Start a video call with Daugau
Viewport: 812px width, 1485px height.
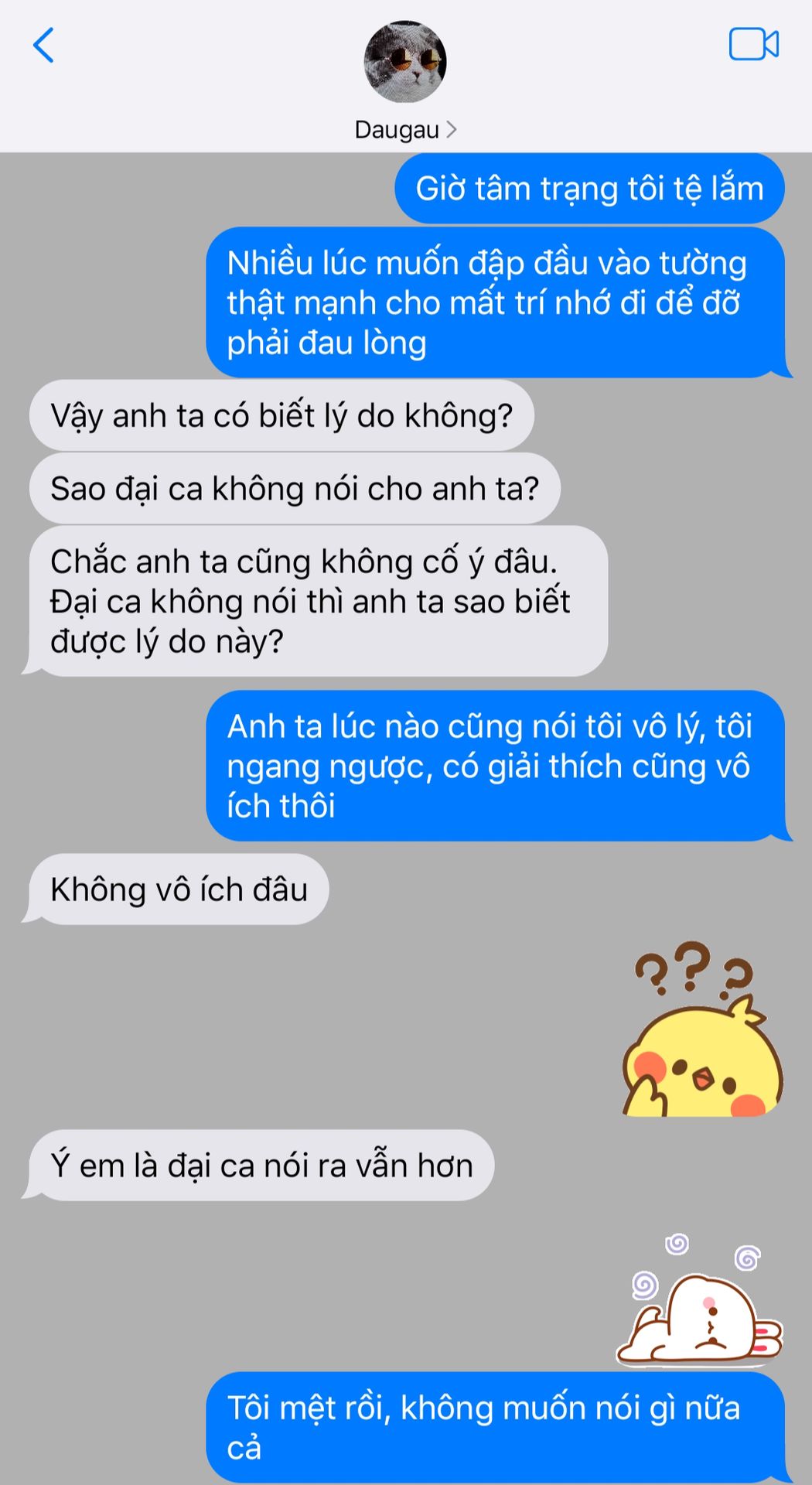(753, 44)
